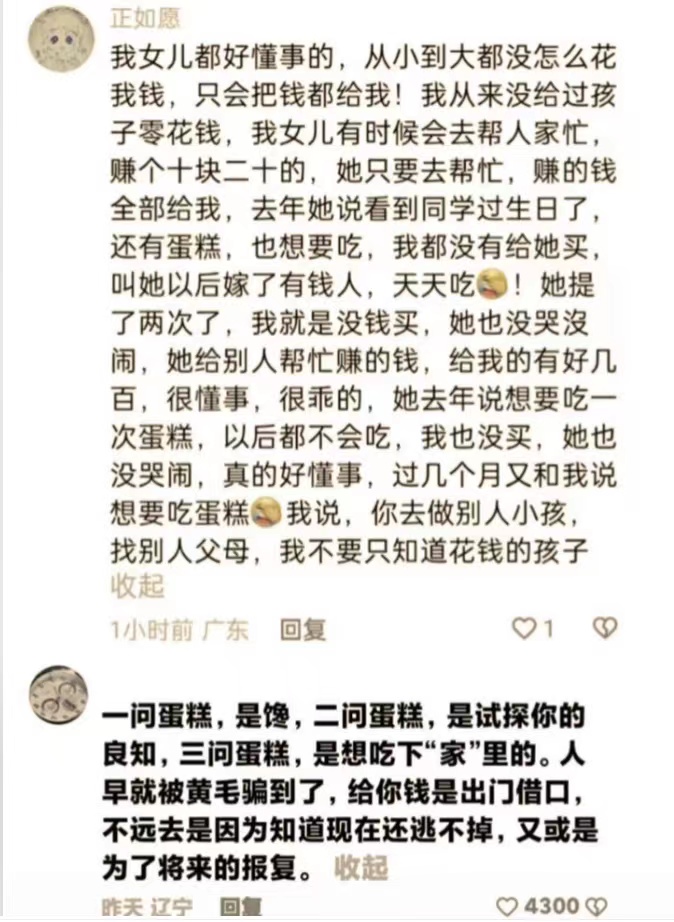
Task: Reply to 正如愿's comment
Action: tap(302, 629)
